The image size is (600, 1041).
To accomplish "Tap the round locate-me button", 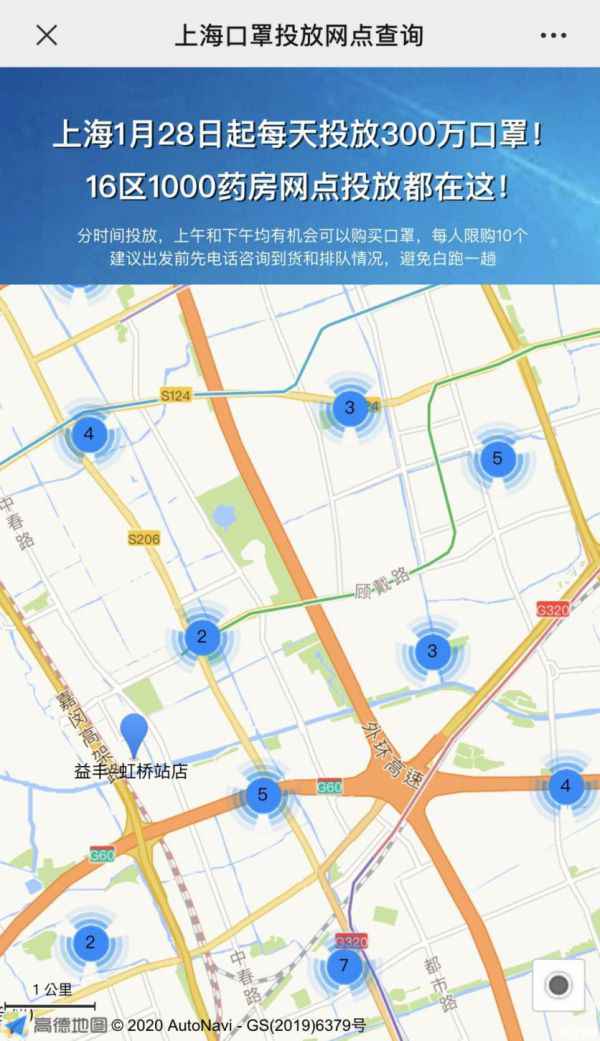I will pyautogui.click(x=559, y=985).
